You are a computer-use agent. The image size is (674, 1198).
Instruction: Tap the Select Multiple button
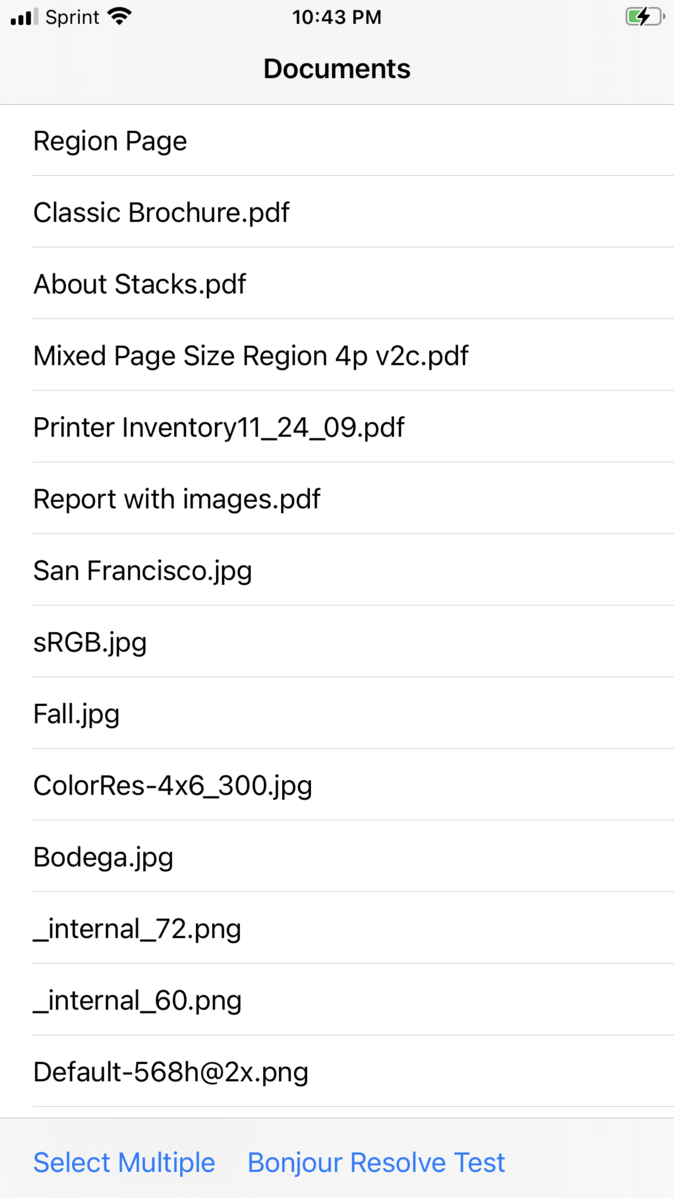pyautogui.click(x=124, y=1162)
